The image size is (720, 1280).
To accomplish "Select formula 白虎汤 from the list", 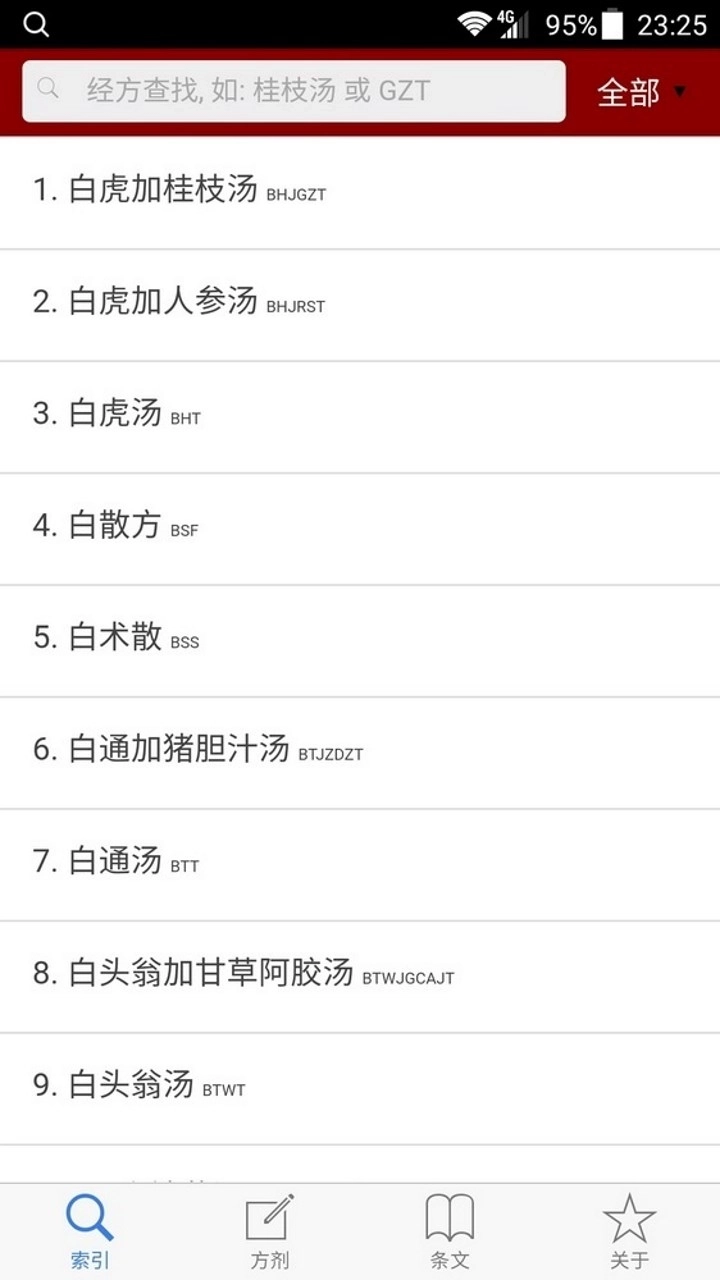I will coord(360,417).
